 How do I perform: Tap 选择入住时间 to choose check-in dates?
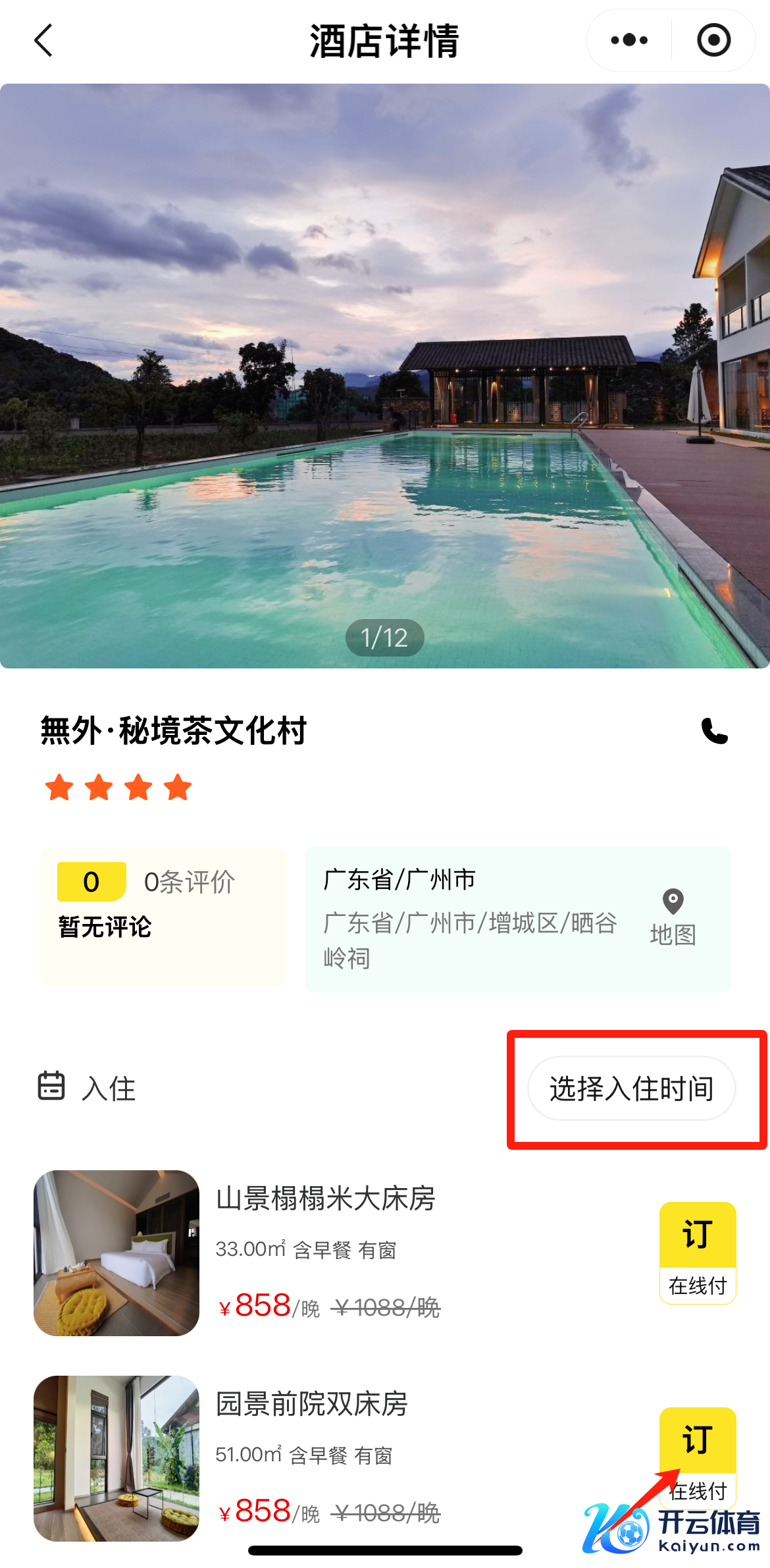tap(631, 1089)
